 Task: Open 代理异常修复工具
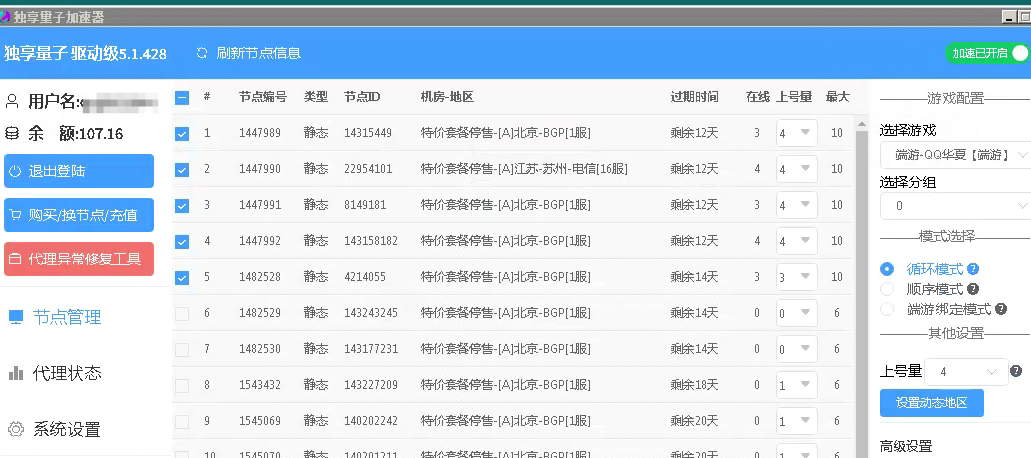tap(79, 259)
